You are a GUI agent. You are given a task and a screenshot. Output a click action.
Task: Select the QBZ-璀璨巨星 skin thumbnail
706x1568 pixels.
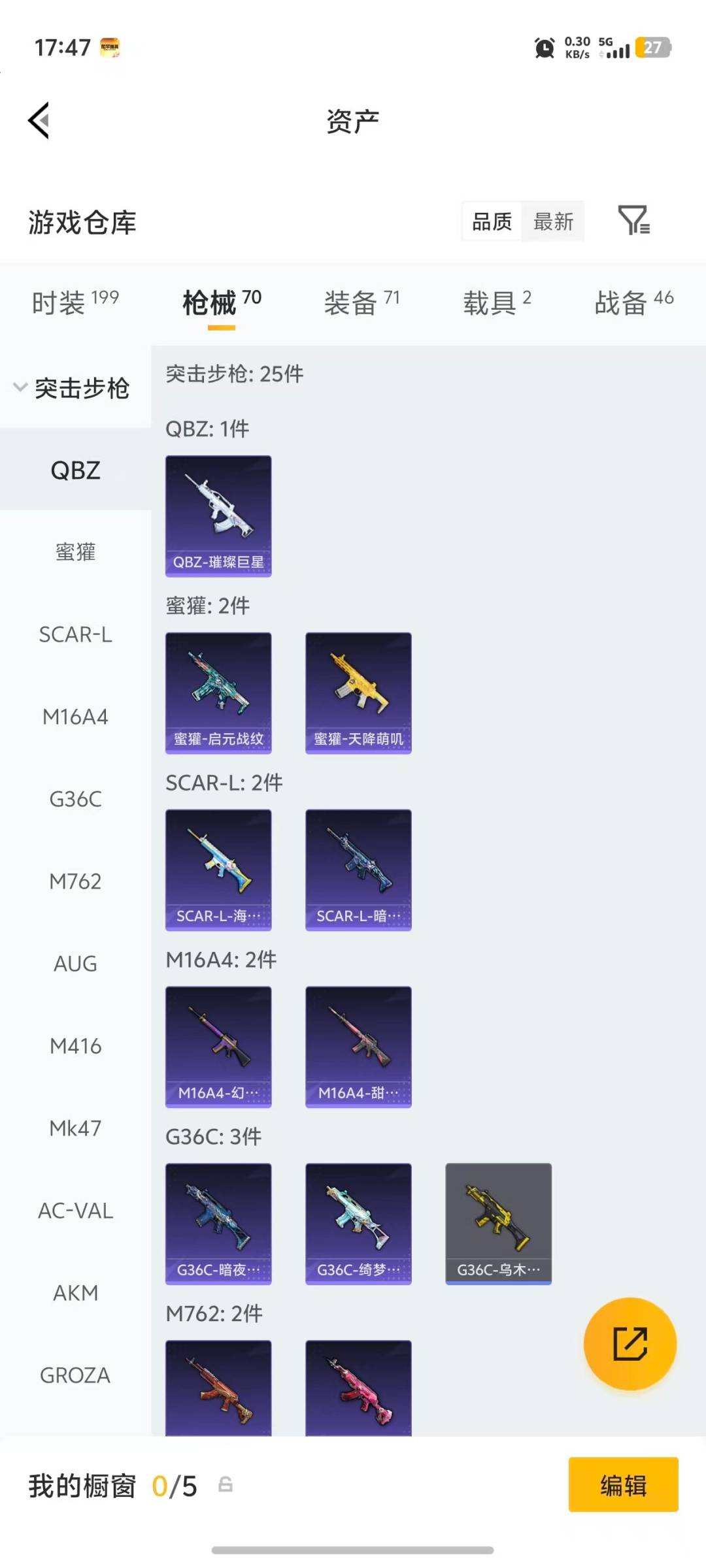[218, 515]
